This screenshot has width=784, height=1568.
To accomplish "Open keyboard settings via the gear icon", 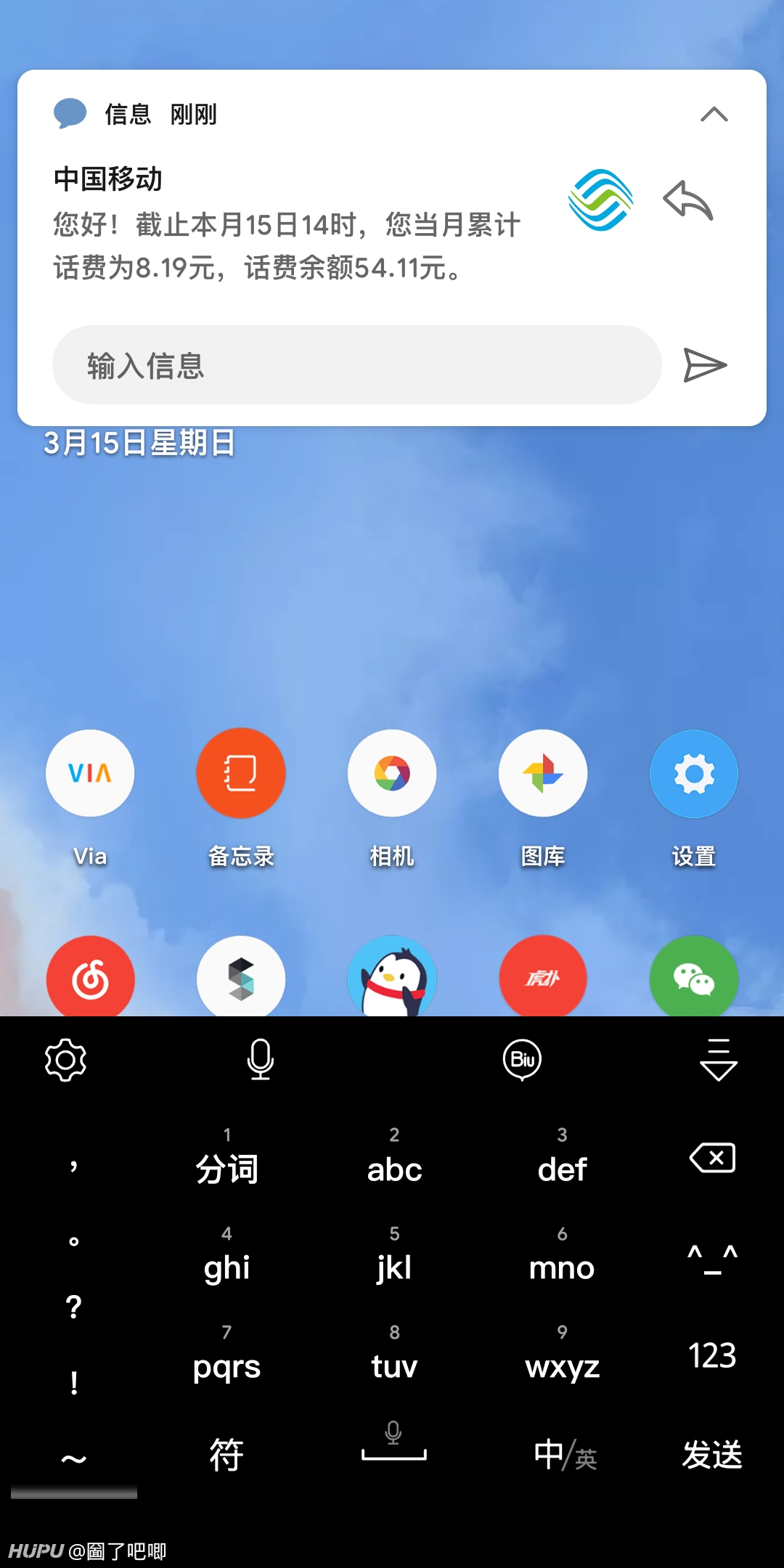I will click(x=65, y=1060).
